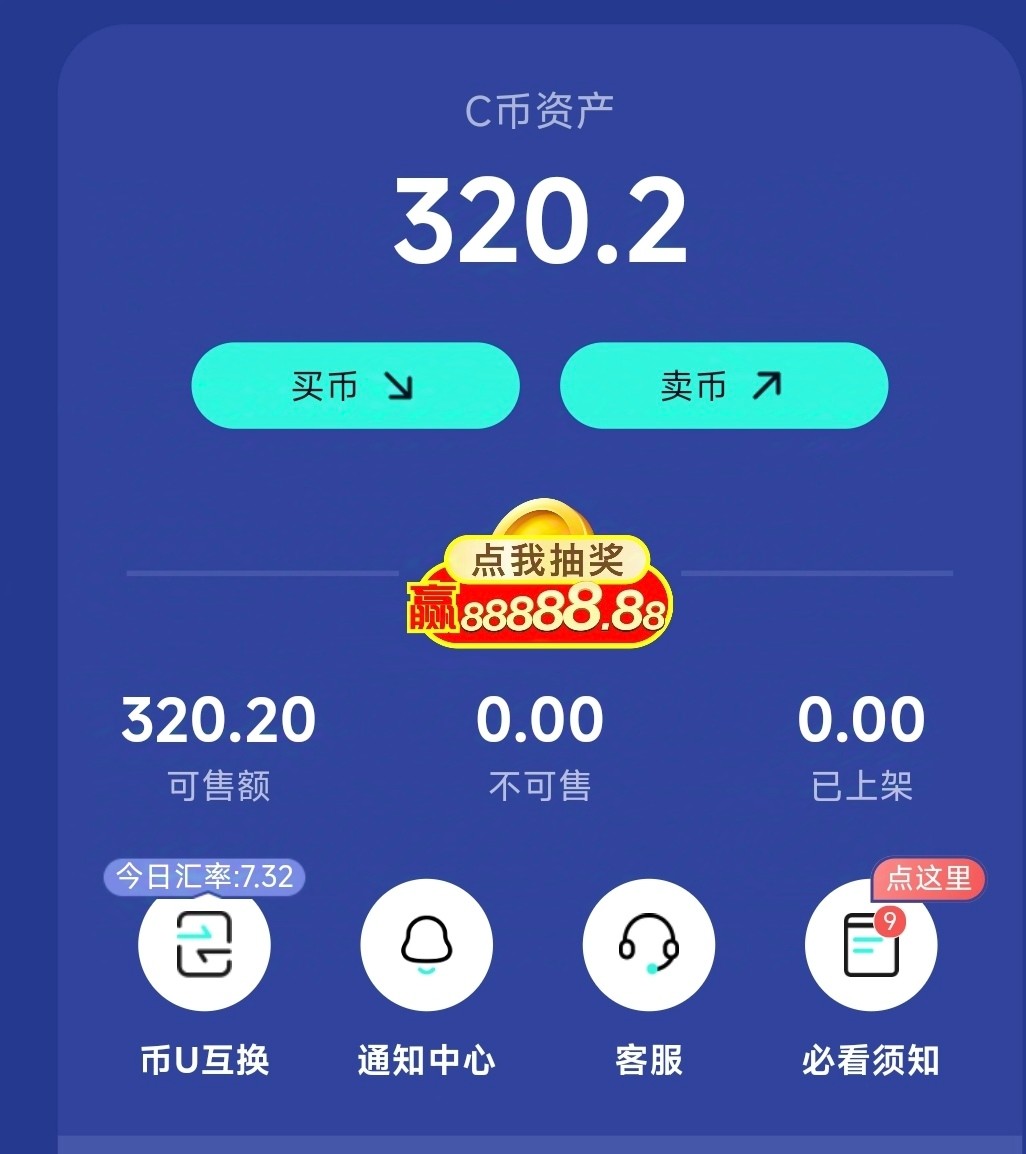The image size is (1026, 1154).
Task: Tap the 买币 buy coins button
Action: click(x=355, y=386)
